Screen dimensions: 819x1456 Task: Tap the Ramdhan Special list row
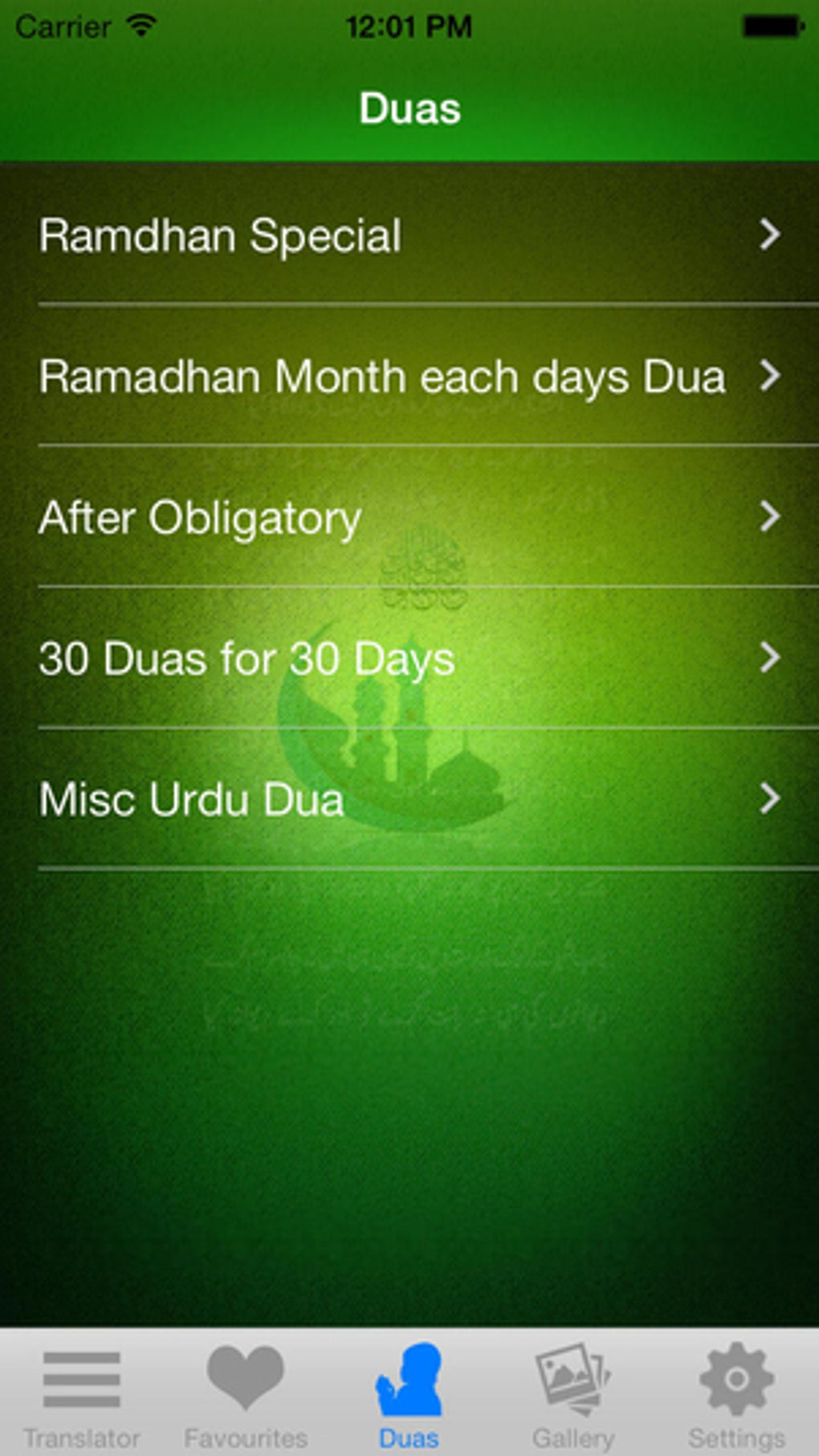click(221, 235)
